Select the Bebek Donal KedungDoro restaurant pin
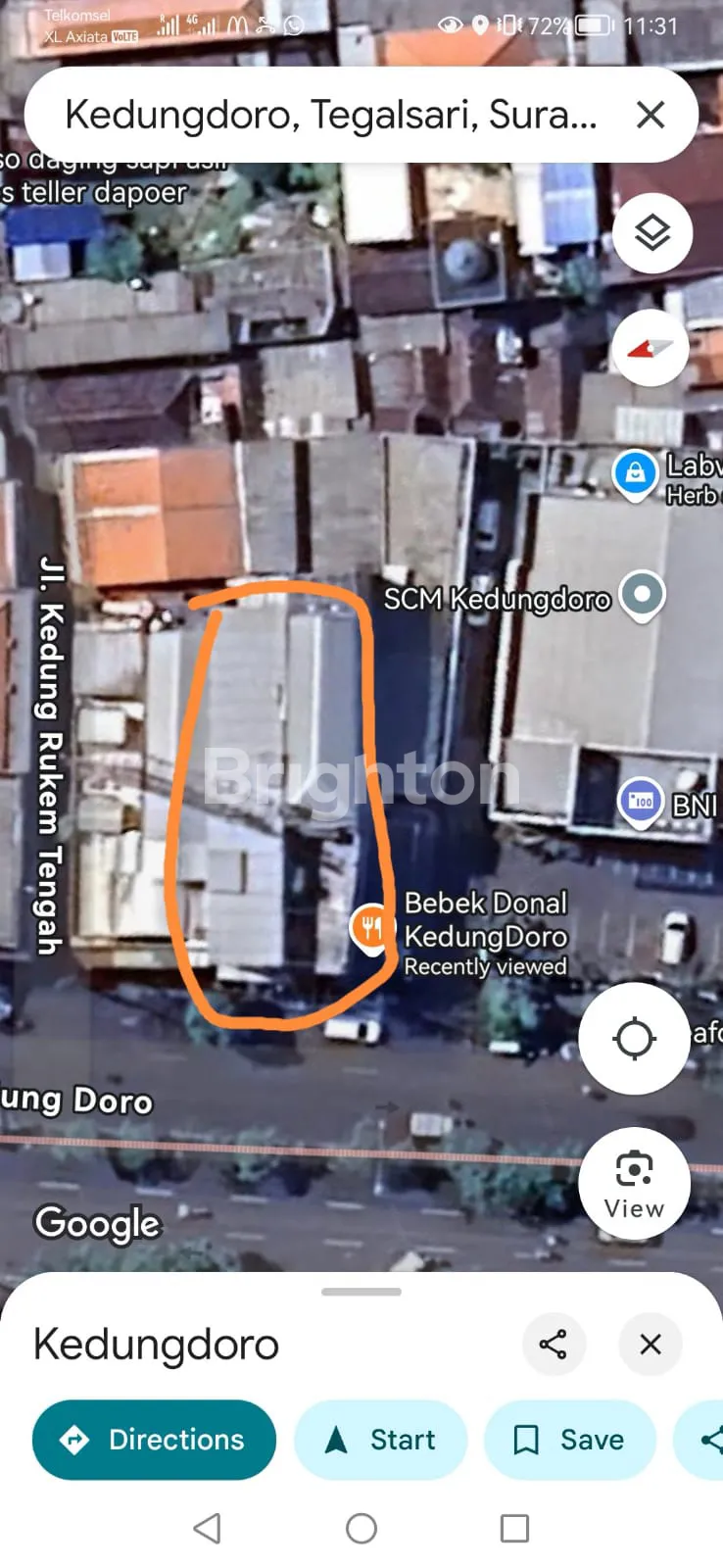The height and width of the screenshot is (1568, 723). pos(371,926)
